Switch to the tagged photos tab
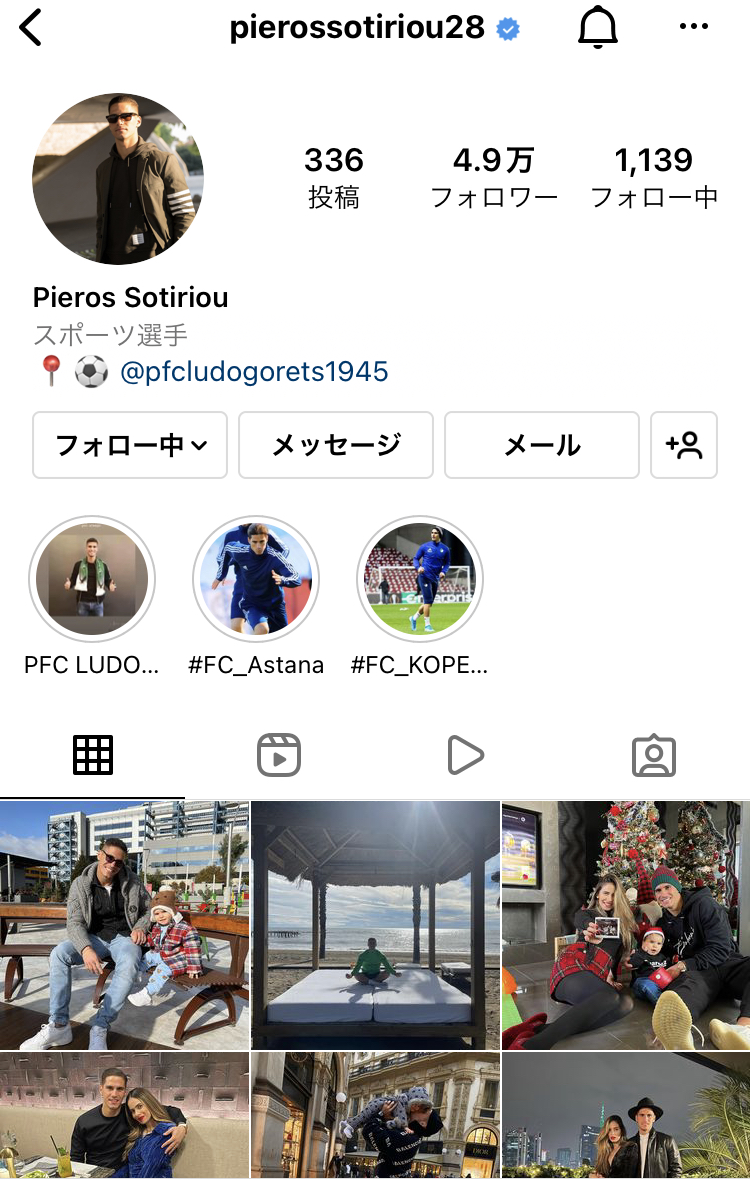Screen dimensions: 750x1180 (654, 756)
